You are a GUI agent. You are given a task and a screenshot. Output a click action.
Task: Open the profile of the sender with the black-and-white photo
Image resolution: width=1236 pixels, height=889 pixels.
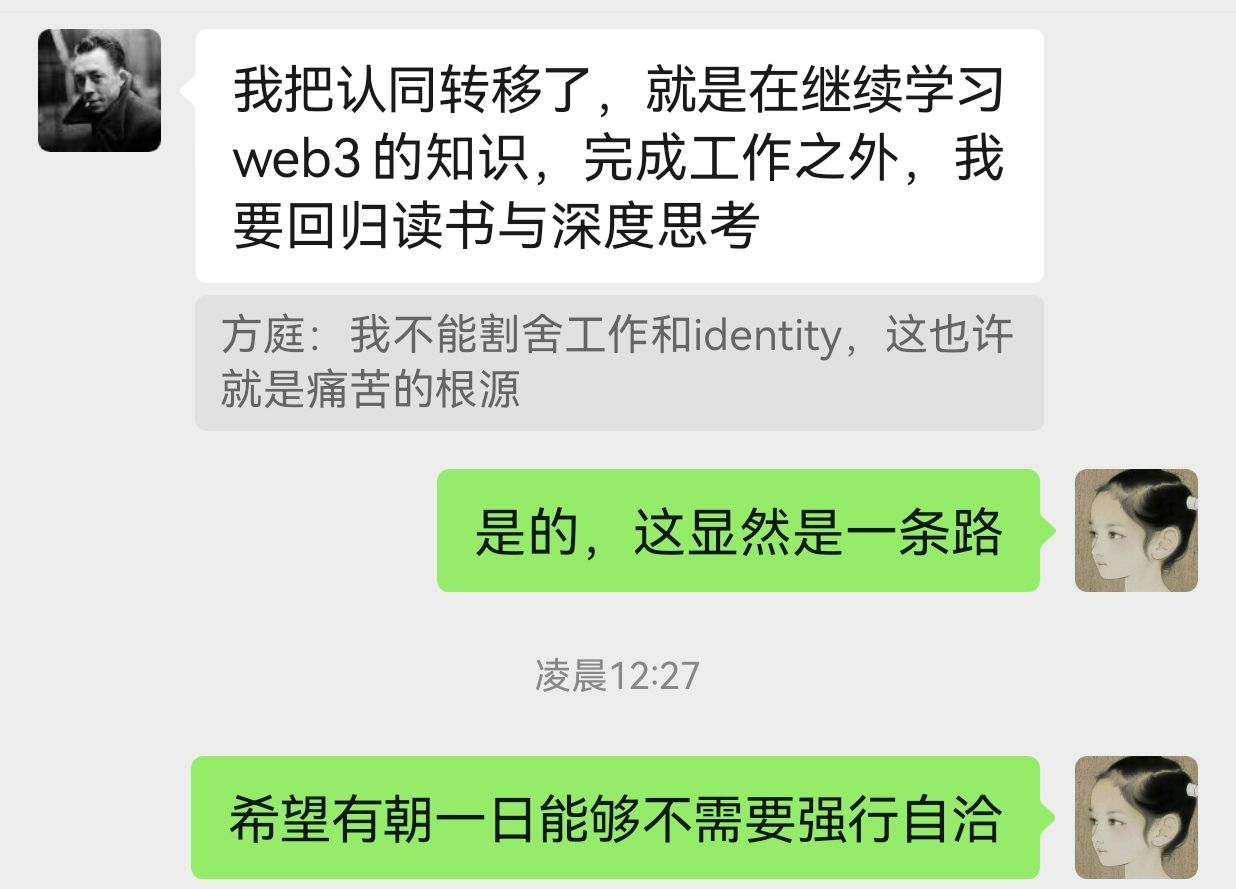99,90
